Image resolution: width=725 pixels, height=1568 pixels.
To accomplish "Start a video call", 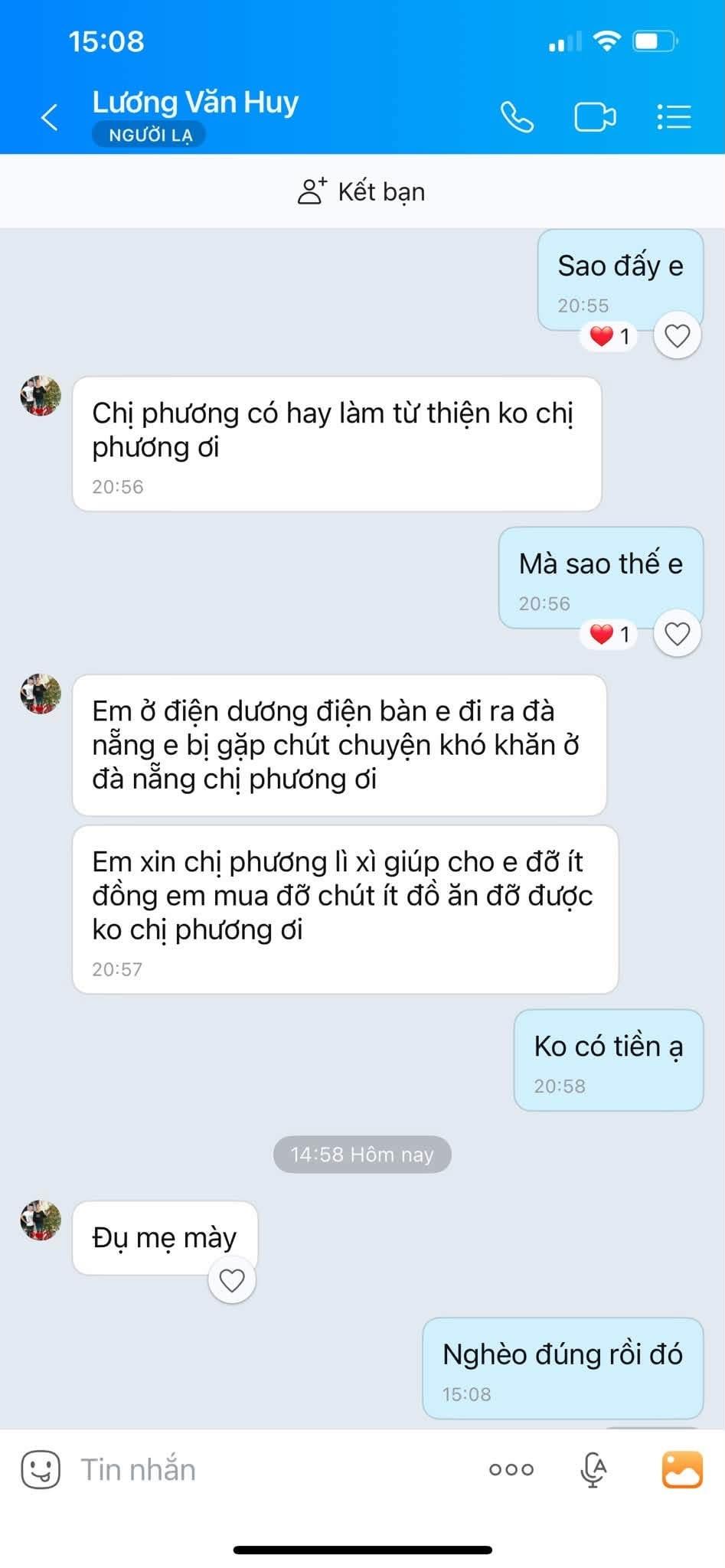I will coord(595,117).
